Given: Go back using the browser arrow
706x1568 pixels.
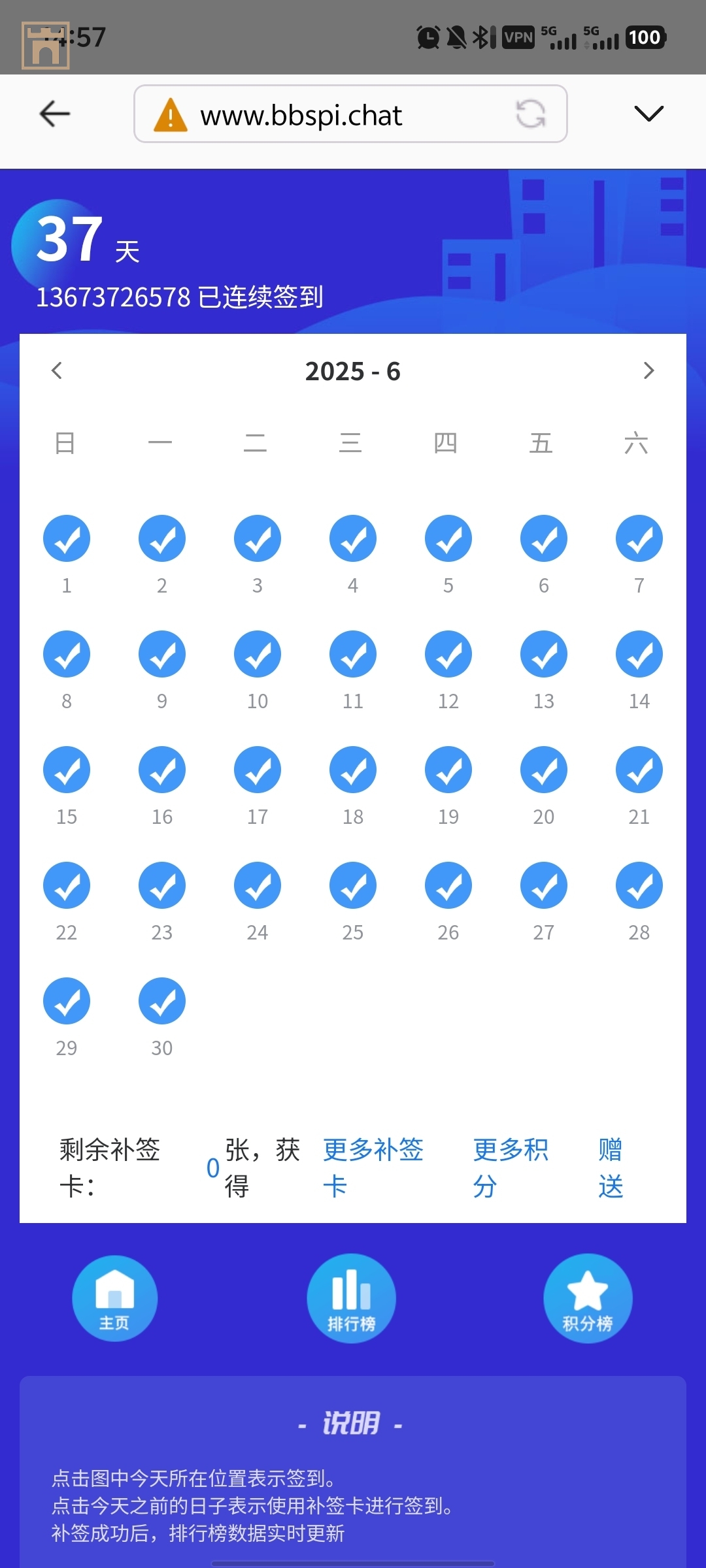Looking at the screenshot, I should pos(55,114).
